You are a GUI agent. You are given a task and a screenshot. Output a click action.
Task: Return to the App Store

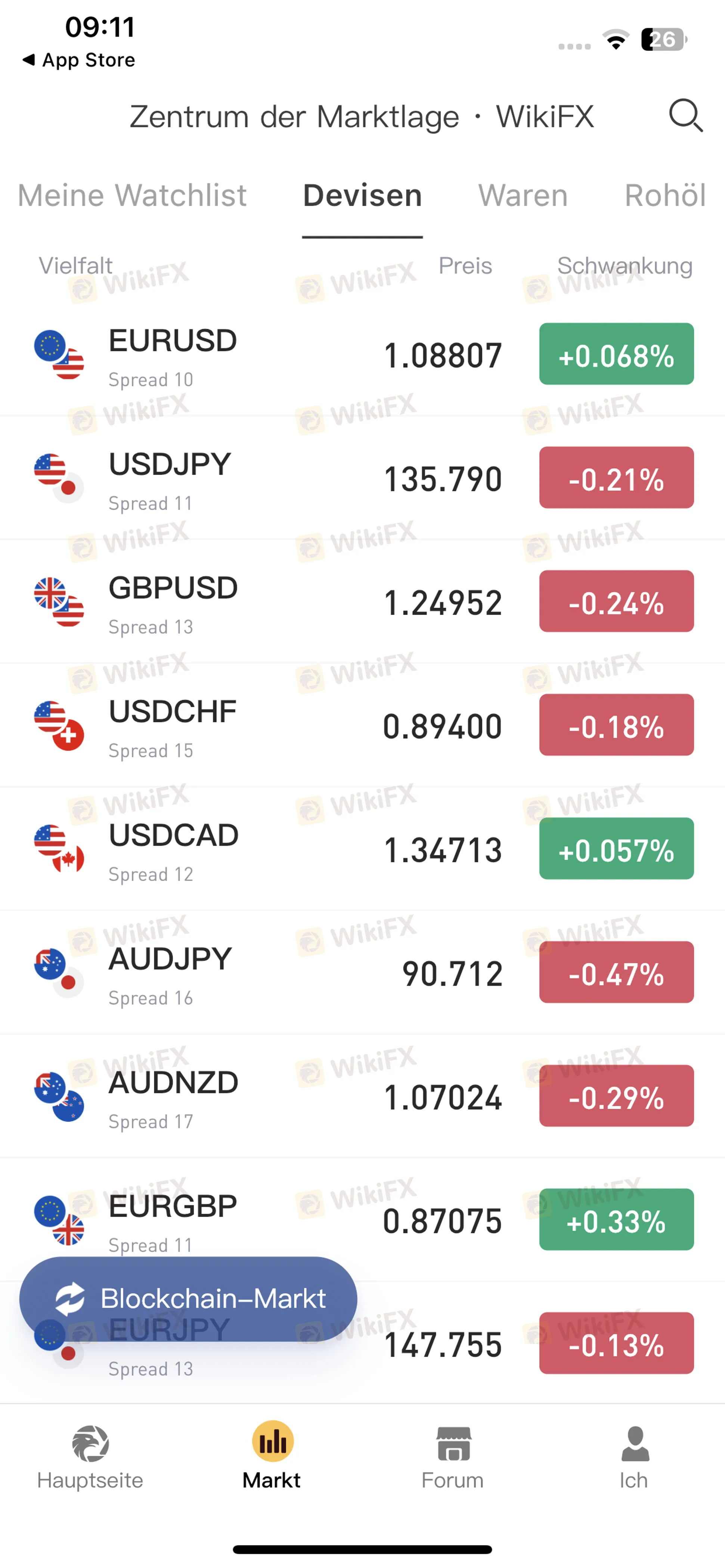click(79, 60)
